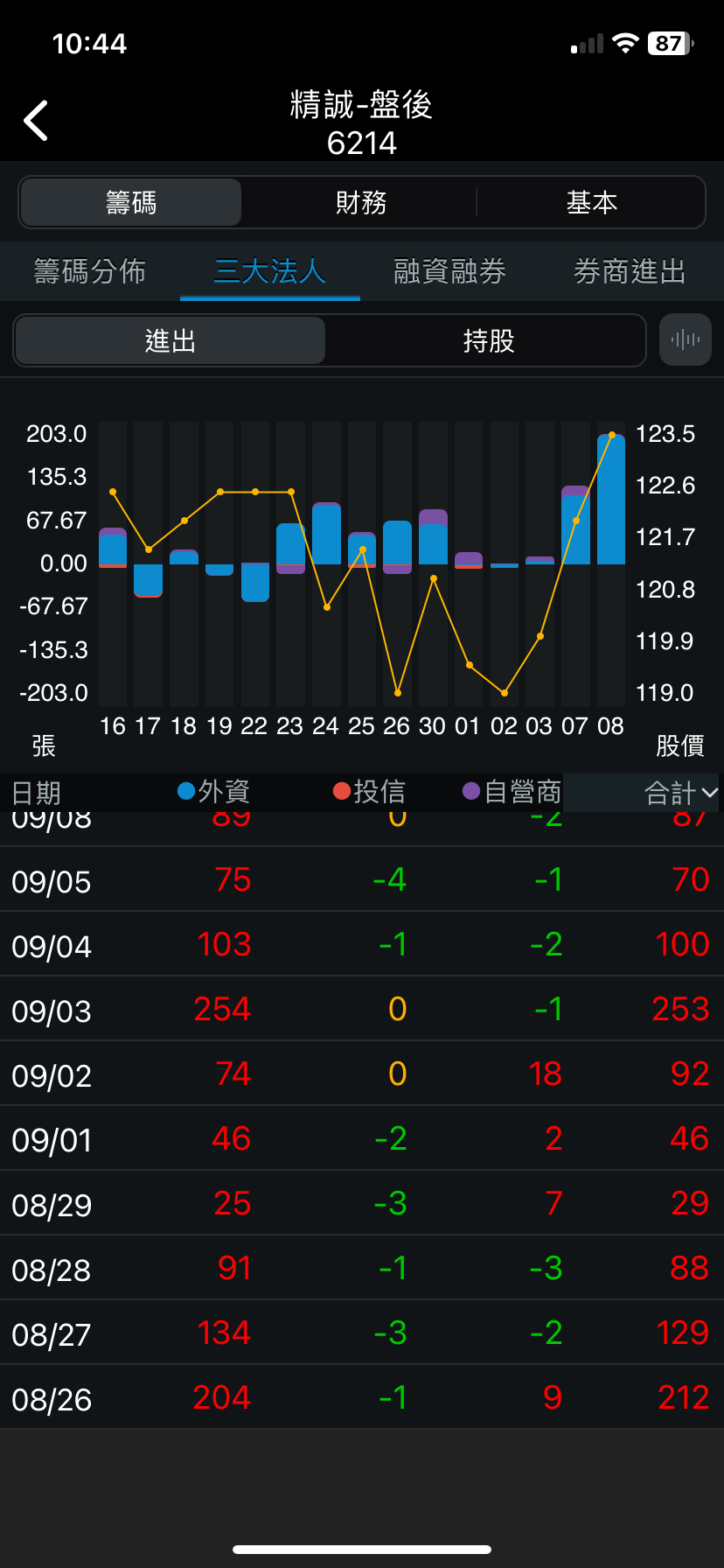Open the 籌碼分佈 tab
Image resolution: width=724 pixels, height=1568 pixels.
pyautogui.click(x=90, y=272)
